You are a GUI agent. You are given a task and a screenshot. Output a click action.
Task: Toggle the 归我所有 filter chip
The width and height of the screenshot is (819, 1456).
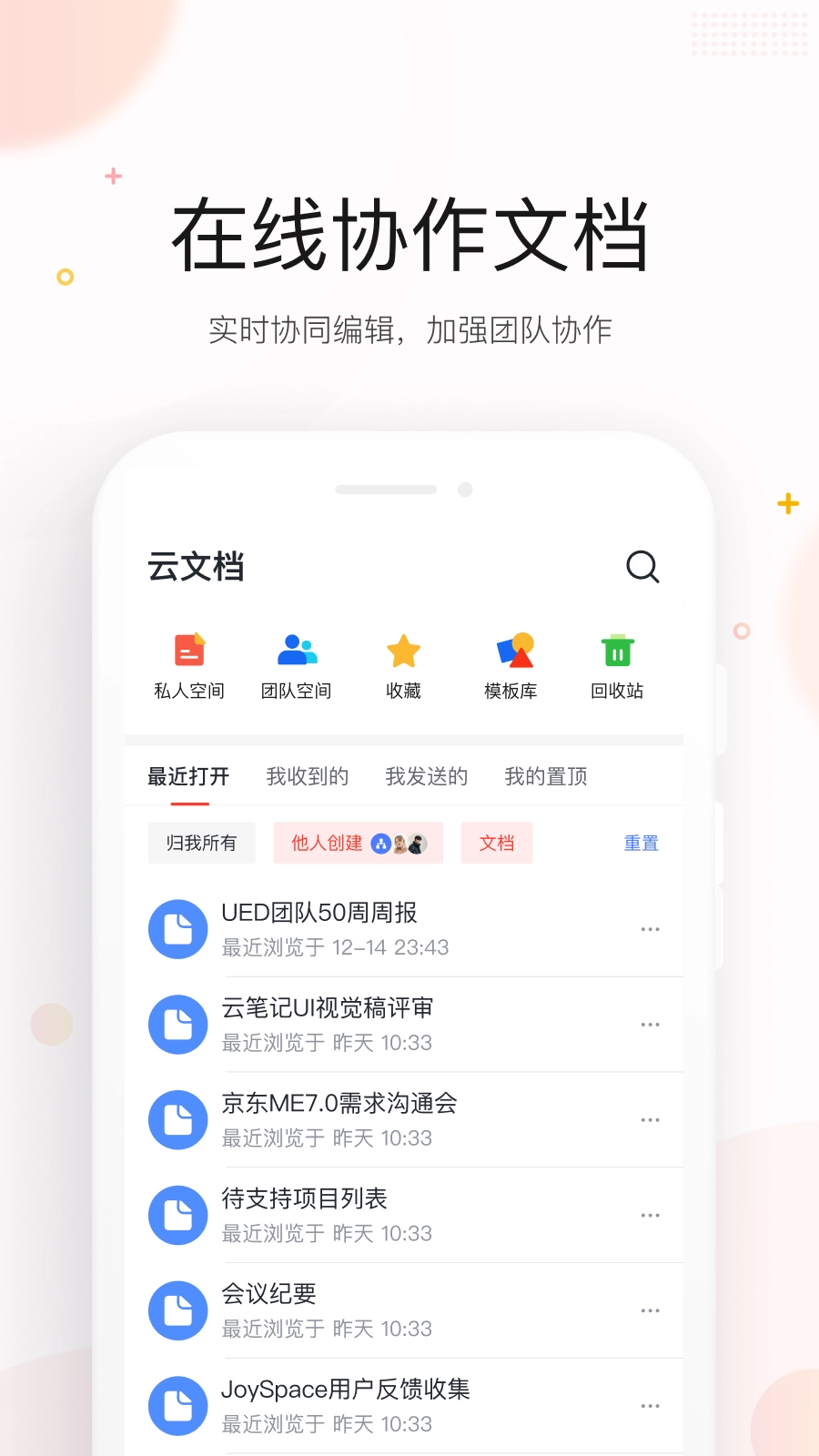[202, 843]
